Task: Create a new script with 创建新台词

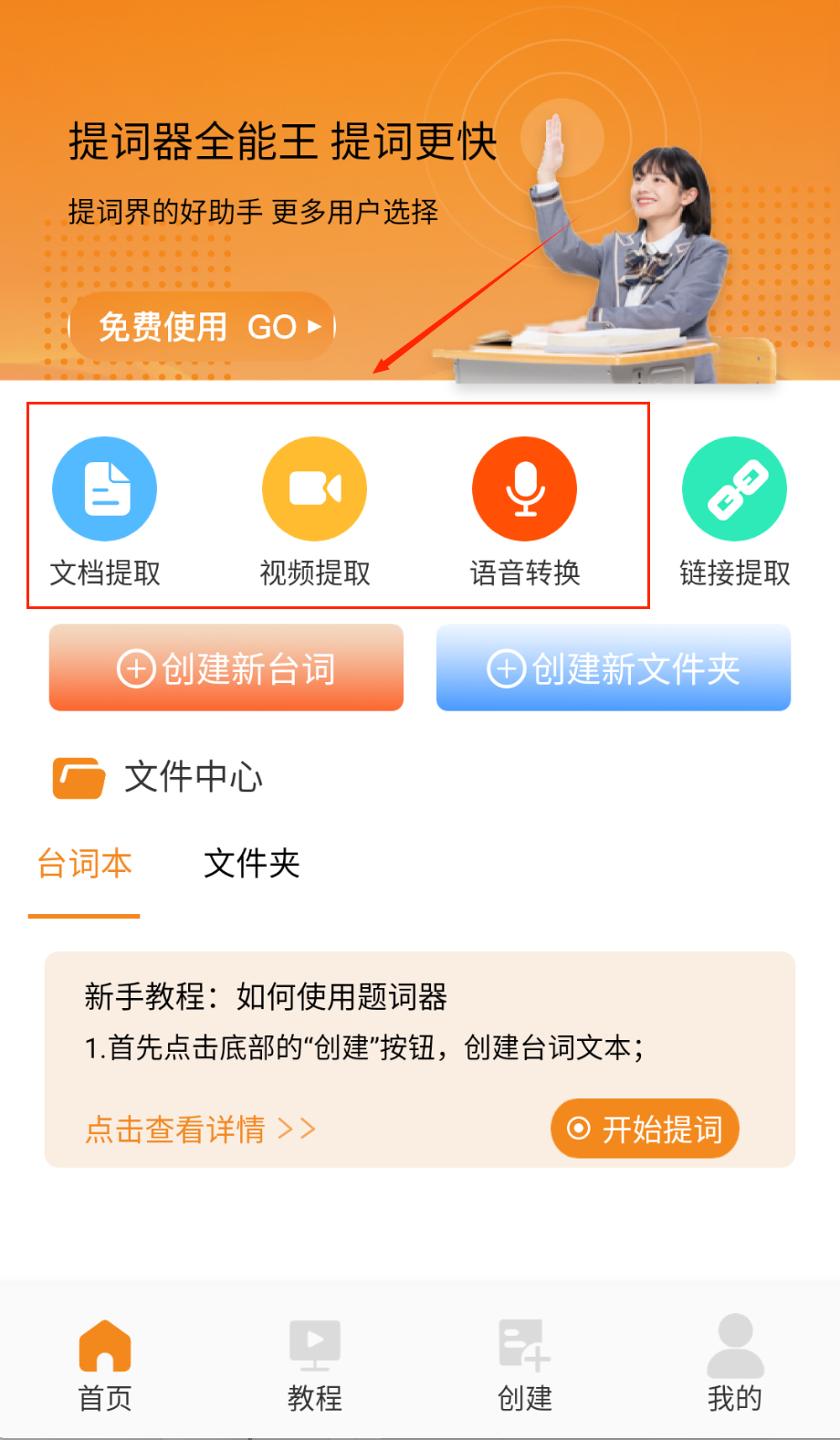Action: [226, 668]
